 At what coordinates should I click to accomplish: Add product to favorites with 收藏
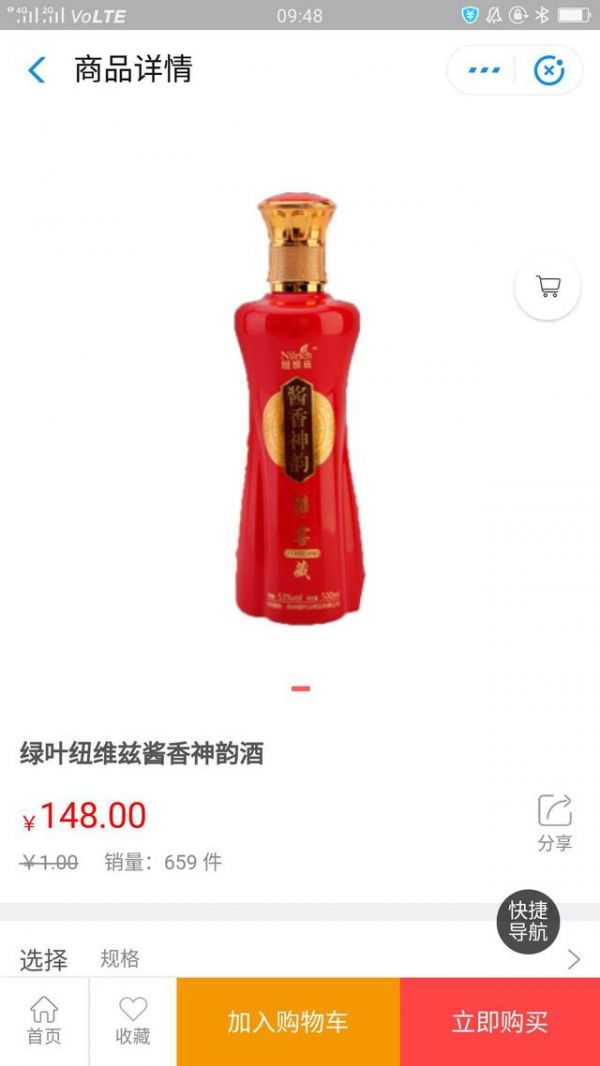click(133, 1020)
